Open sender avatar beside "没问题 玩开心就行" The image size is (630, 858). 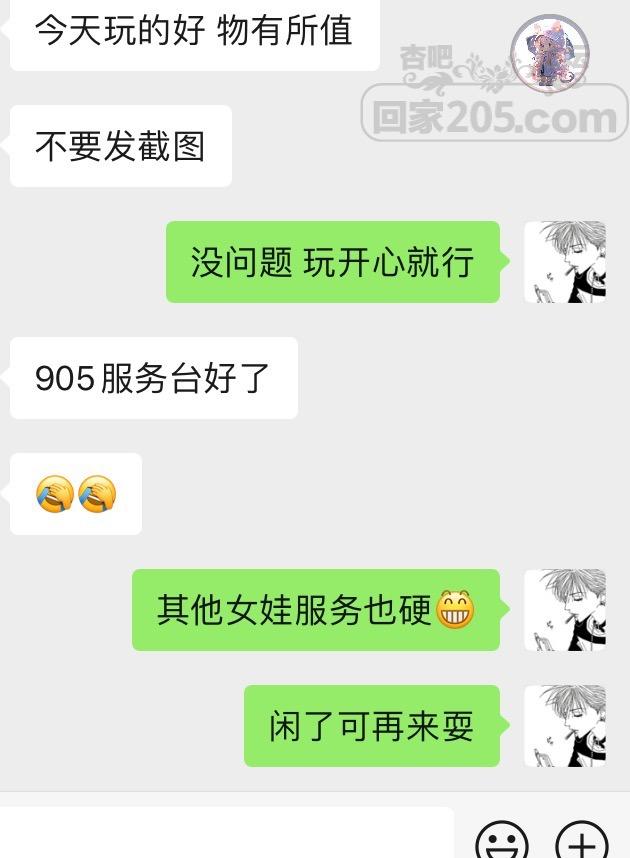tap(565, 262)
